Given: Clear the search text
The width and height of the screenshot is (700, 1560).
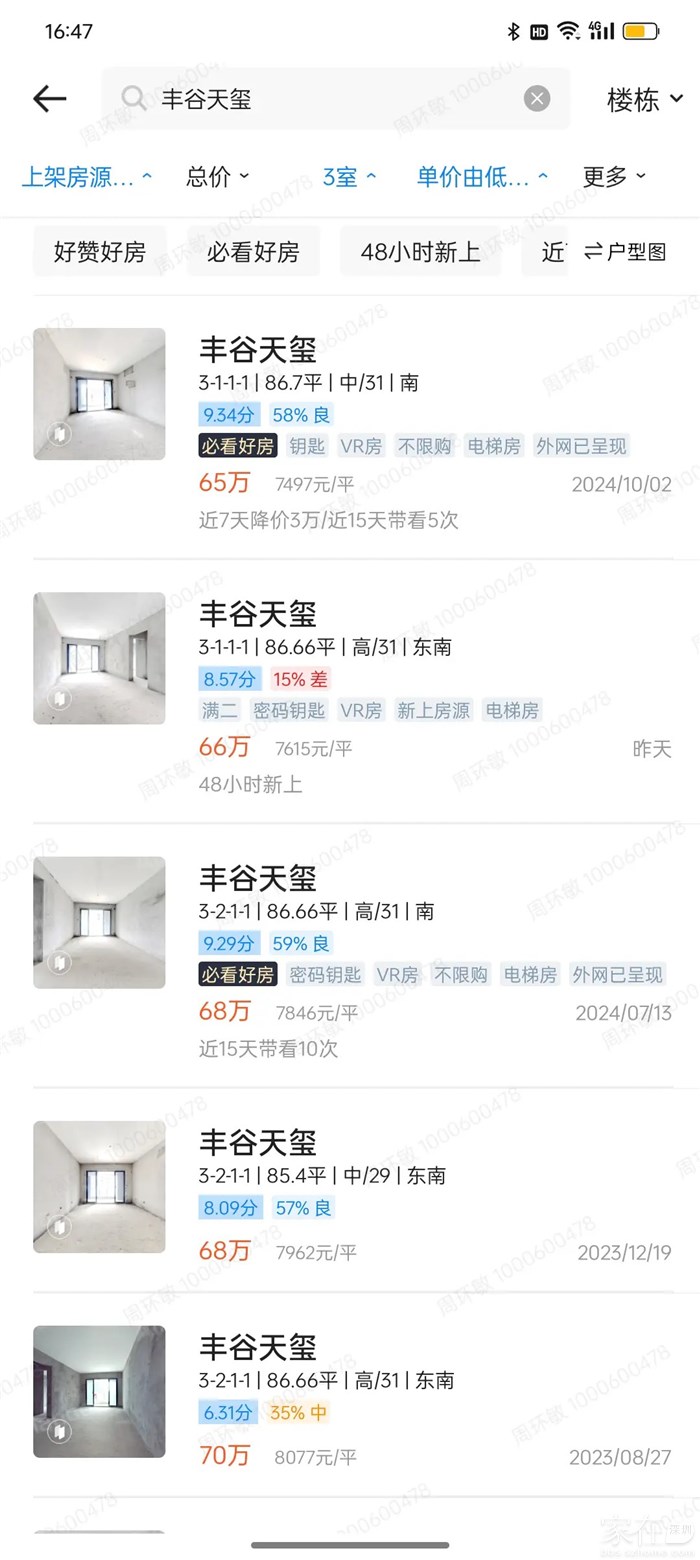Looking at the screenshot, I should tap(537, 98).
